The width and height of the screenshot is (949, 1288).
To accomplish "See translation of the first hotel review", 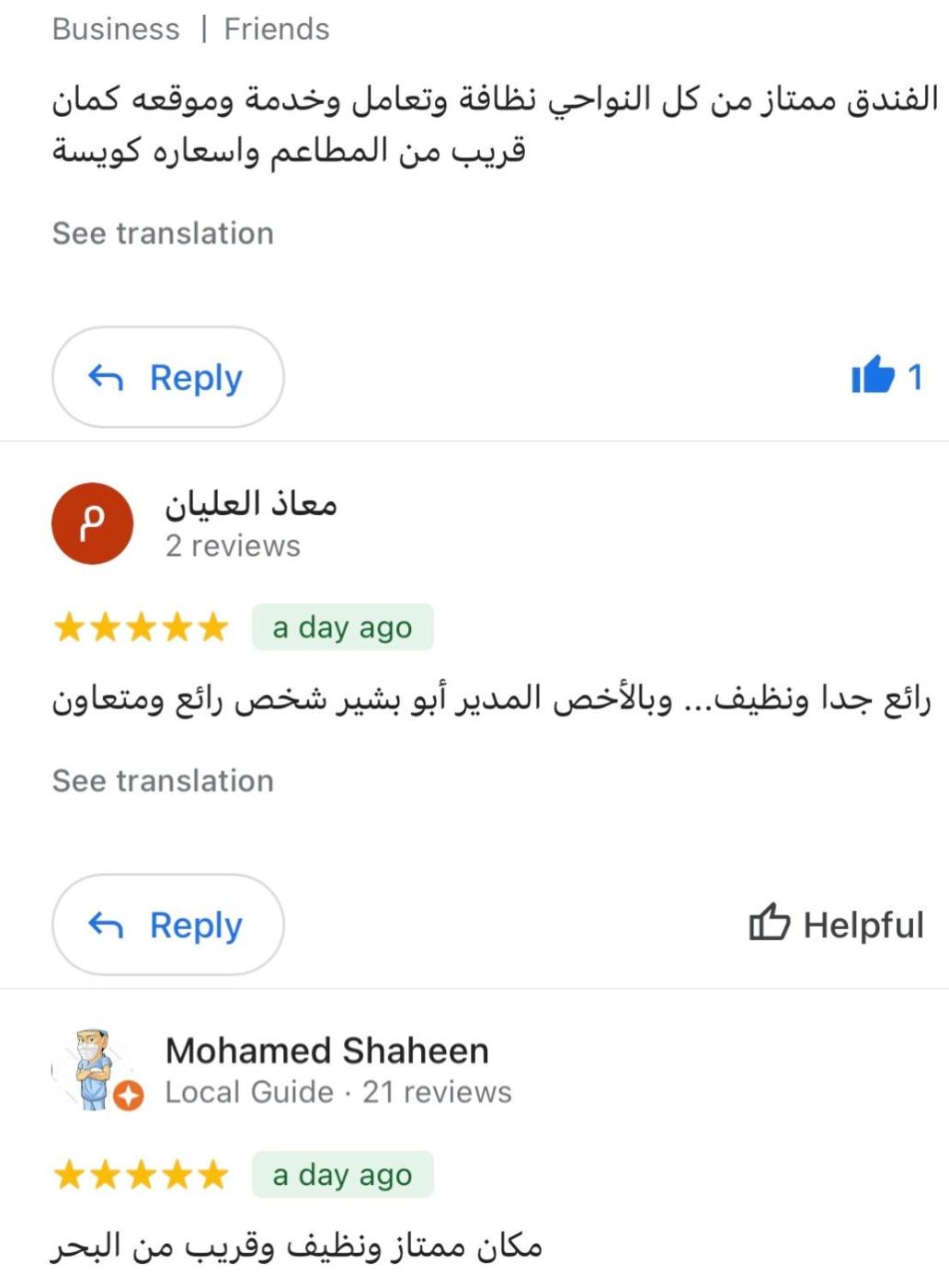I will (x=163, y=234).
